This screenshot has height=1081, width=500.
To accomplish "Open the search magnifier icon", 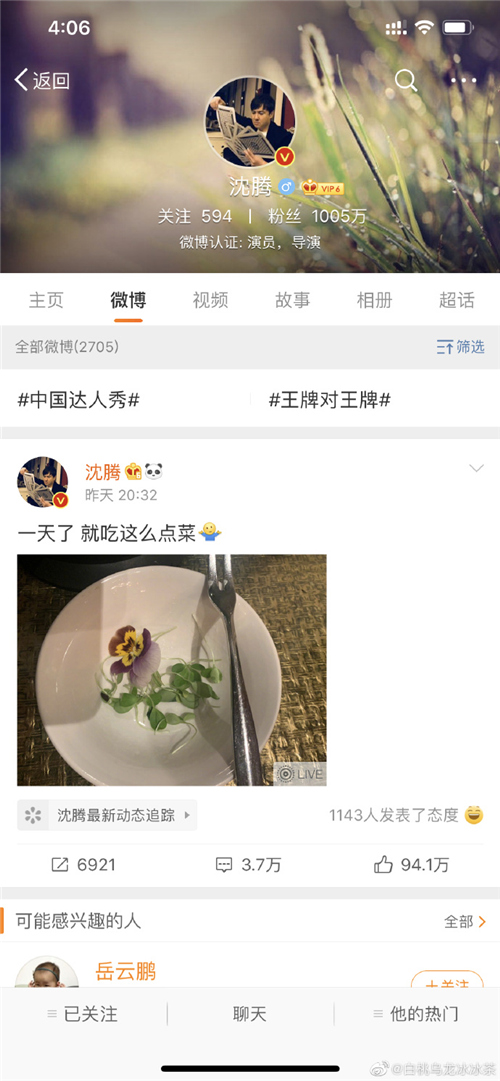I will tap(406, 80).
